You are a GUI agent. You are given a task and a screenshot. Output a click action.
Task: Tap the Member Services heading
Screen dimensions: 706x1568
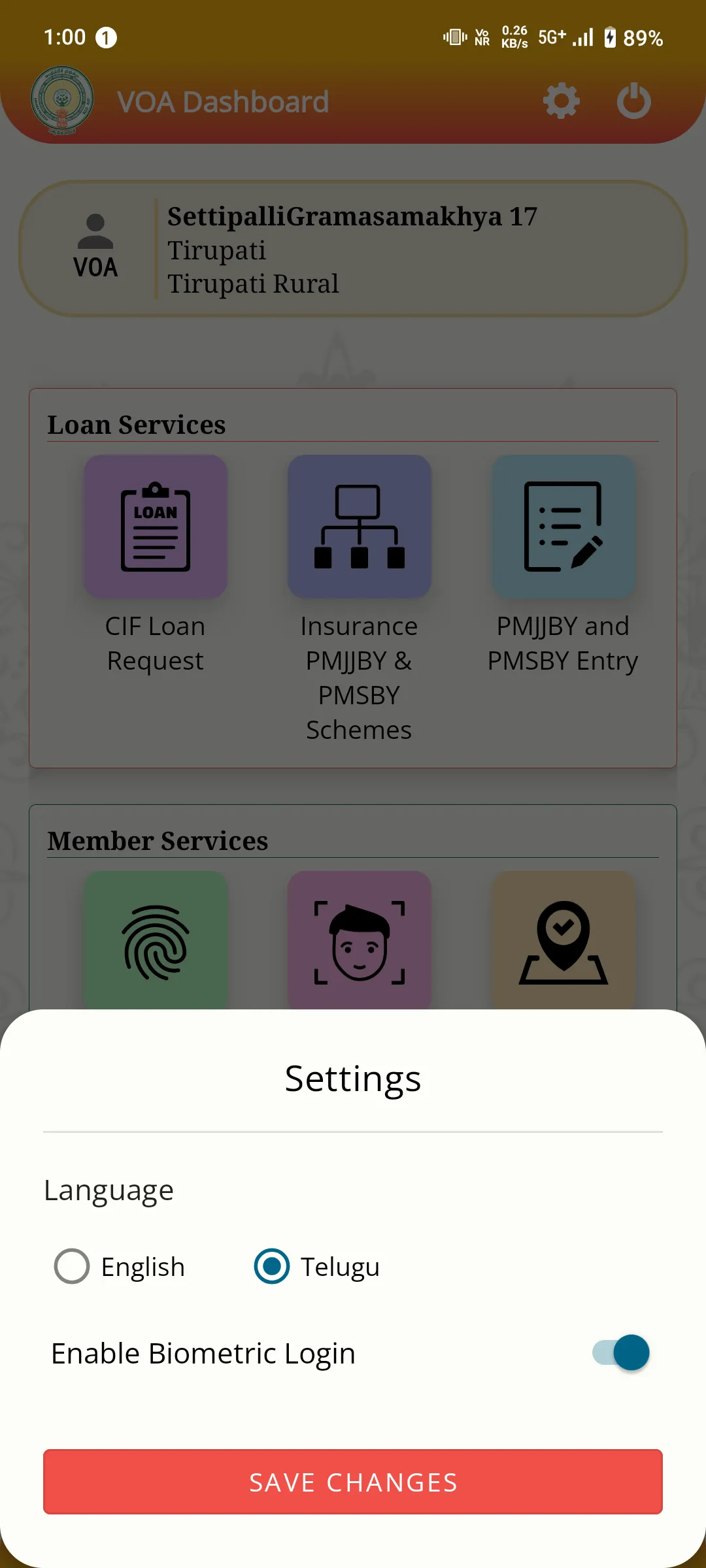point(158,841)
